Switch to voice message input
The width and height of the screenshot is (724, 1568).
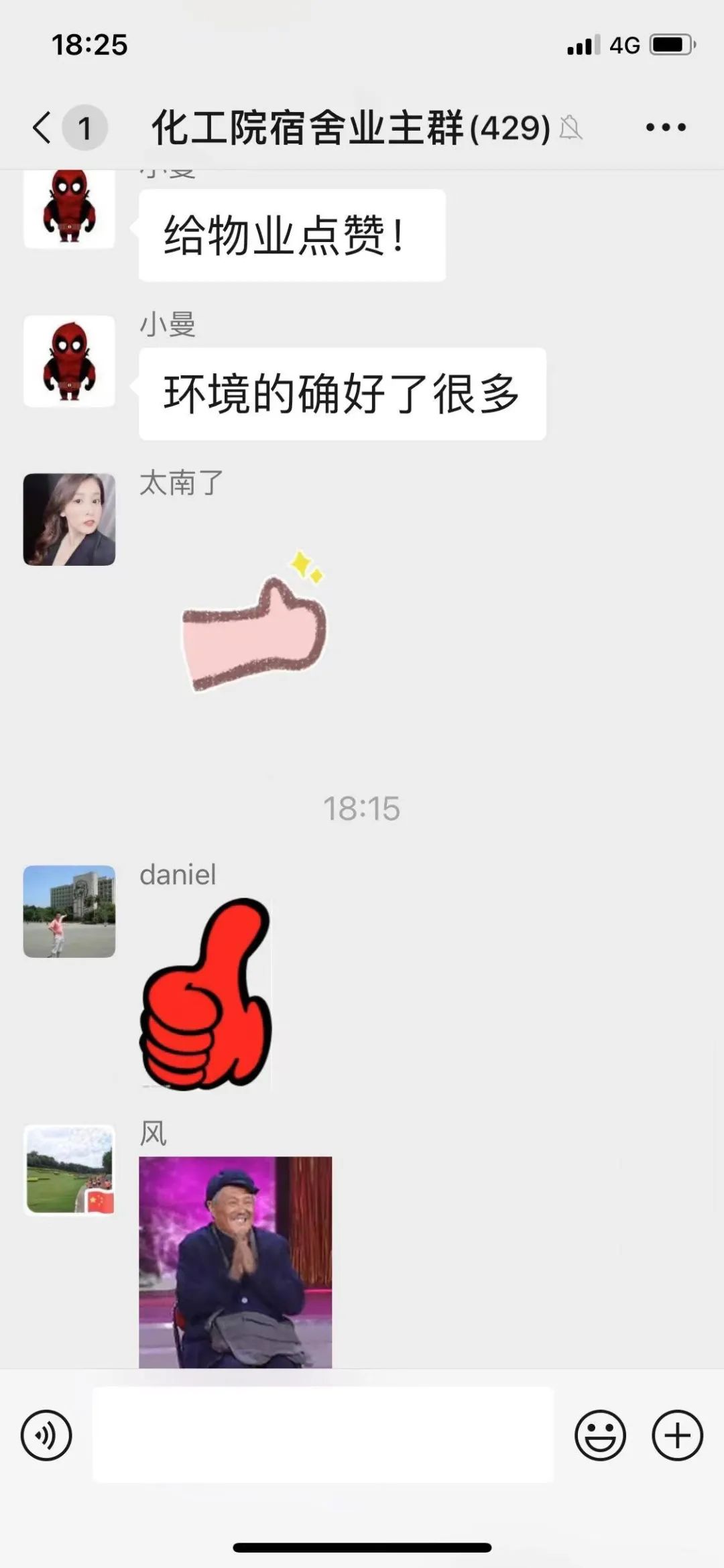pyautogui.click(x=46, y=1435)
